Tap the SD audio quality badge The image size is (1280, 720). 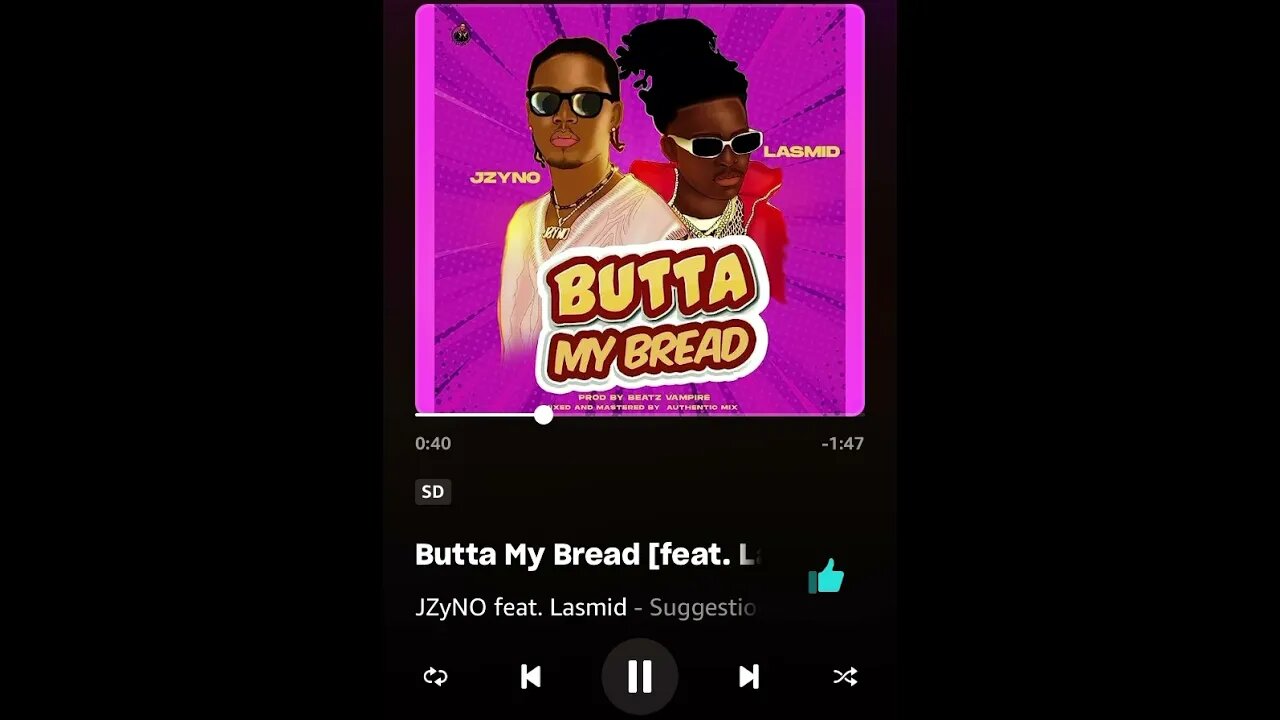click(433, 492)
